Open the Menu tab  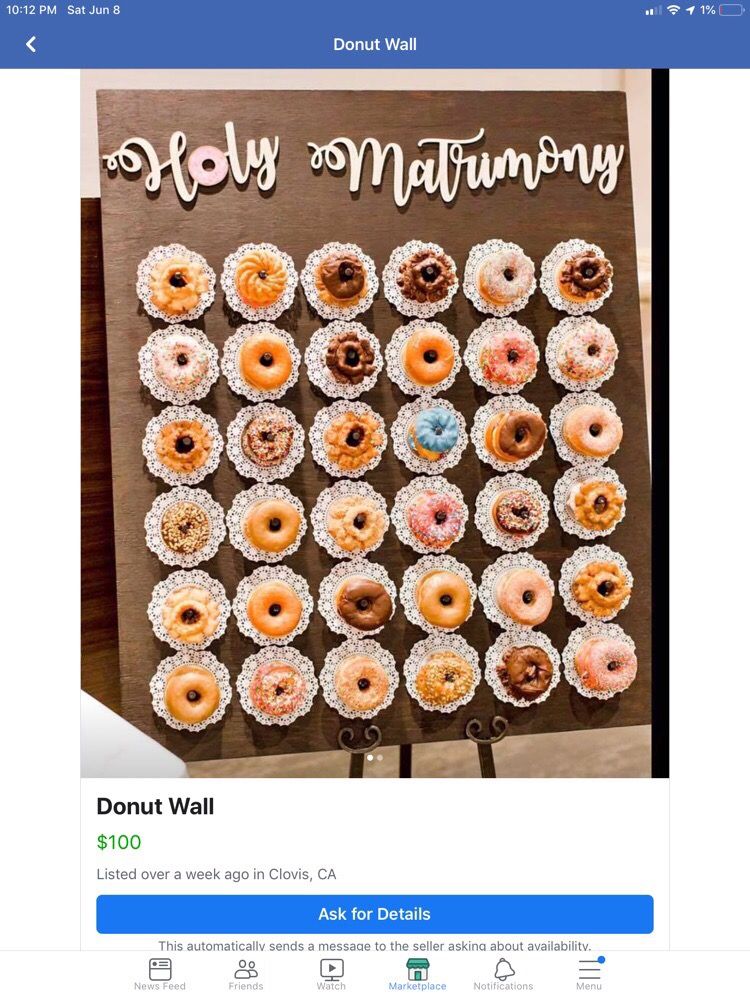pyautogui.click(x=589, y=973)
